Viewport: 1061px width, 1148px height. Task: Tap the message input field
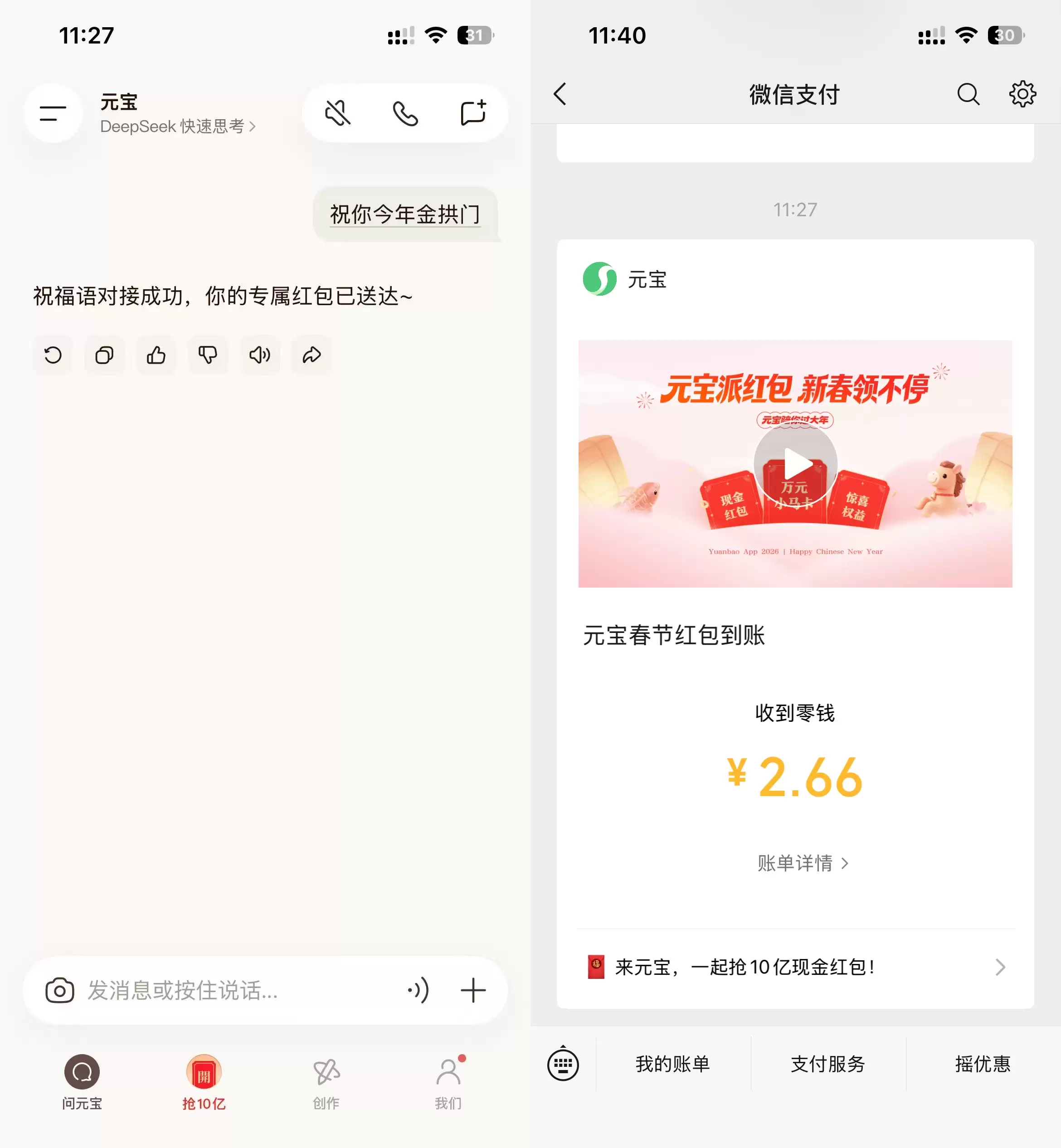[x=229, y=990]
